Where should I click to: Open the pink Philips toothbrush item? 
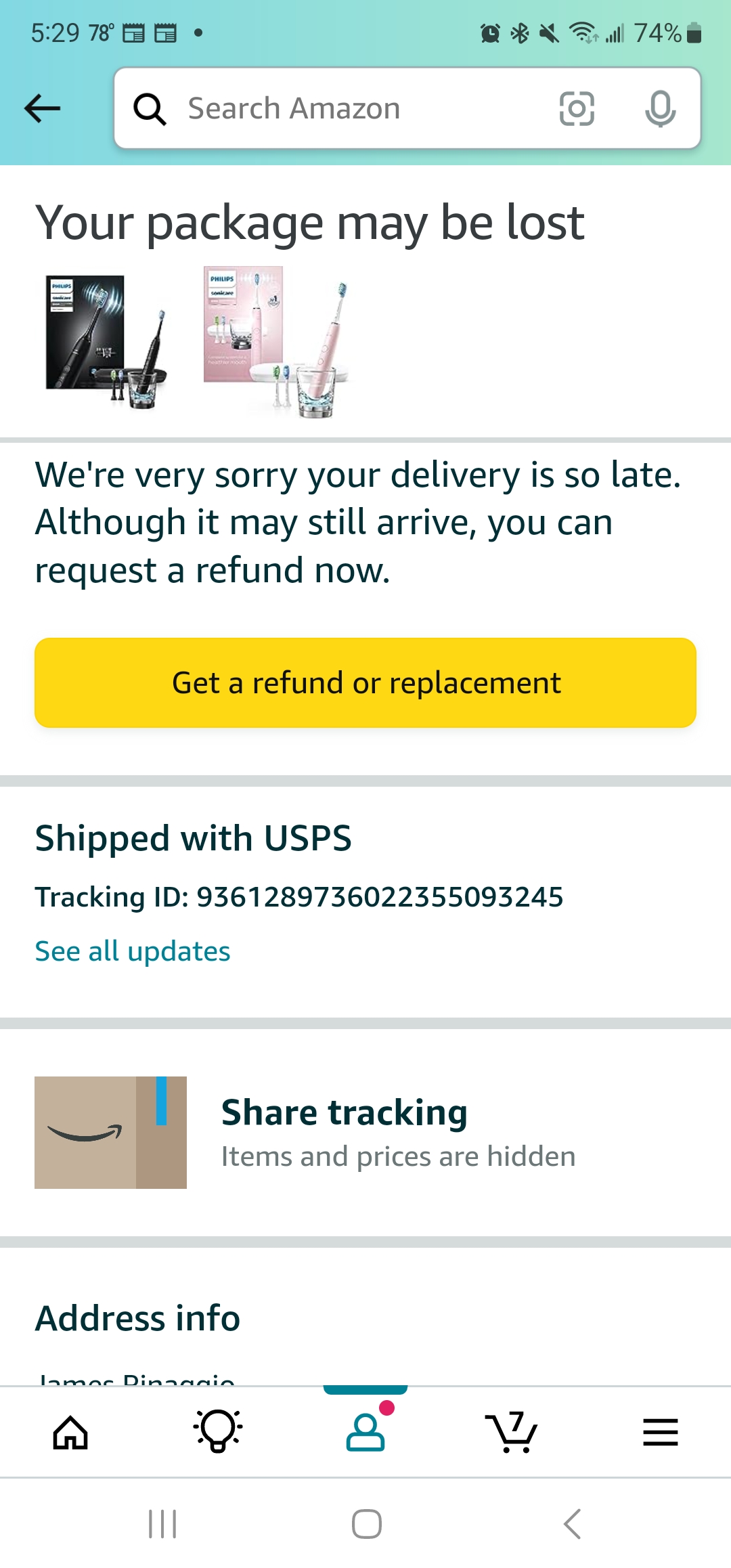coord(276,342)
